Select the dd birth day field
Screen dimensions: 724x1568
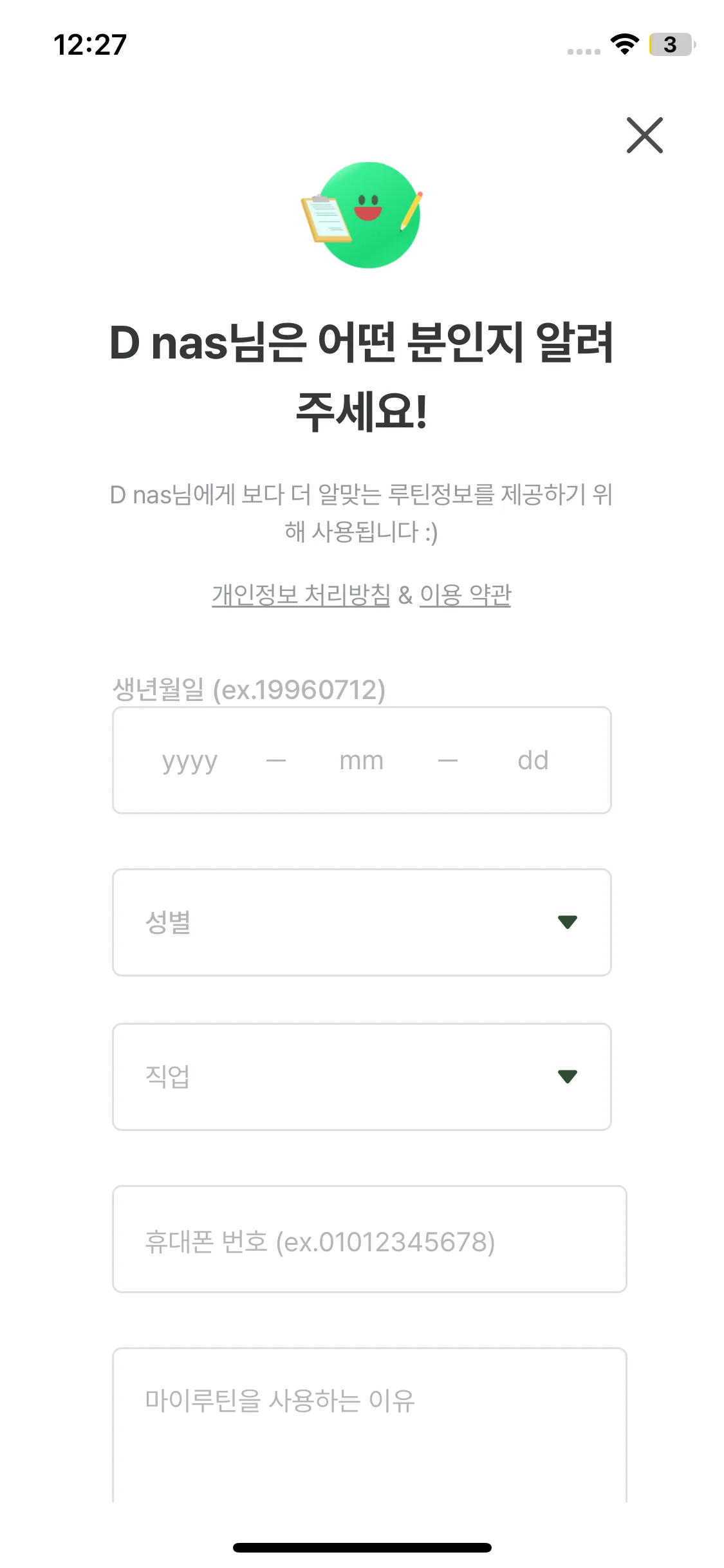[533, 761]
